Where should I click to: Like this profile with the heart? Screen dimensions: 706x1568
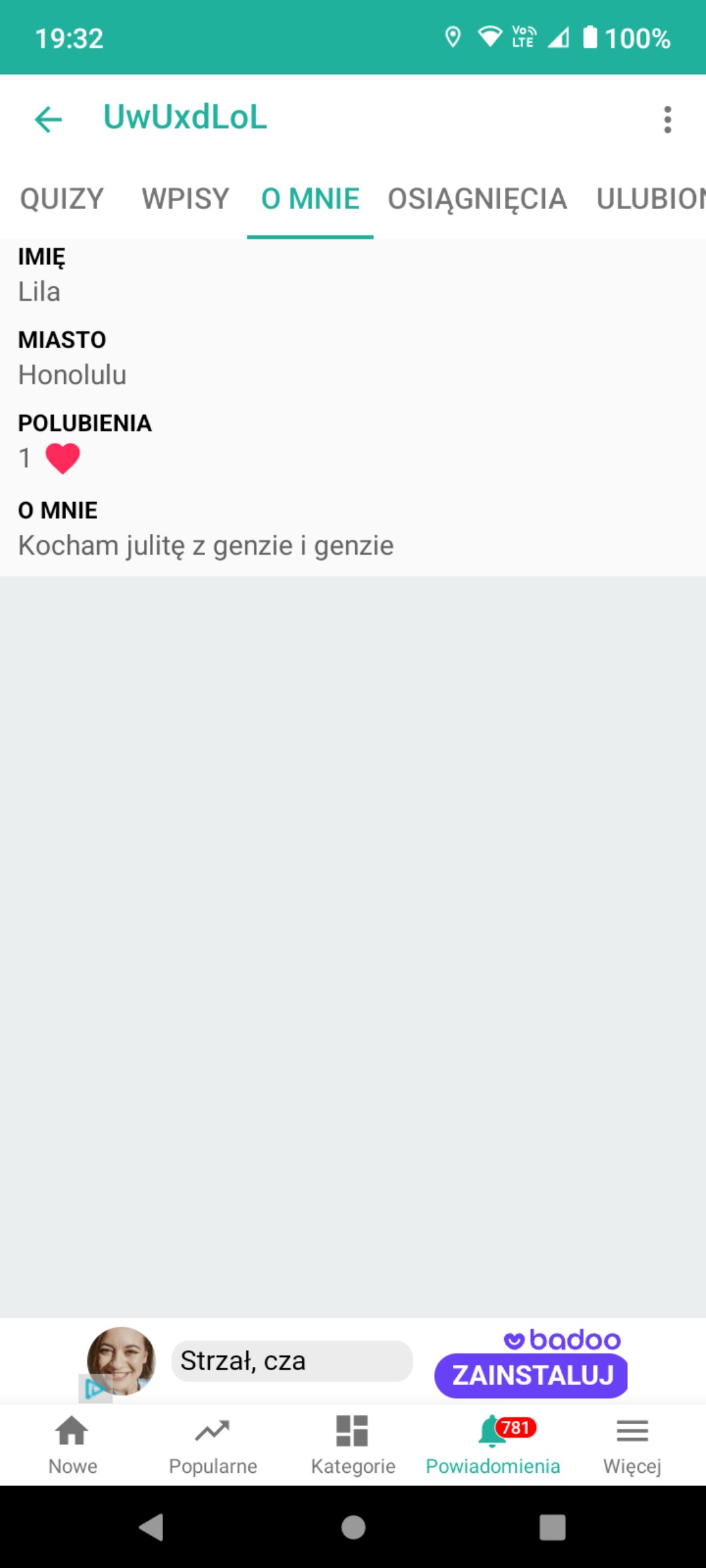tap(63, 459)
